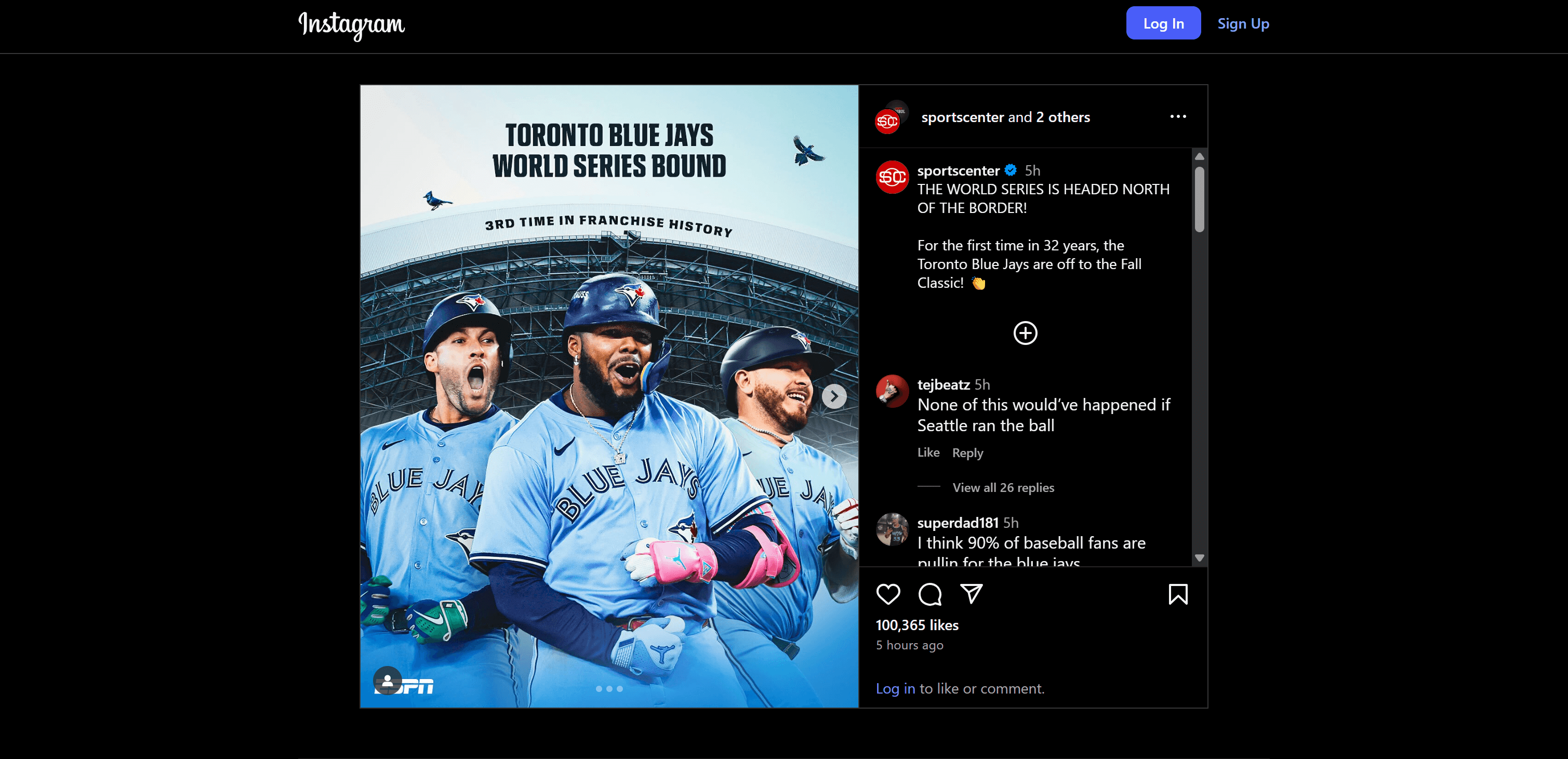View the 100,365 likes list
The height and width of the screenshot is (759, 1568).
[916, 625]
